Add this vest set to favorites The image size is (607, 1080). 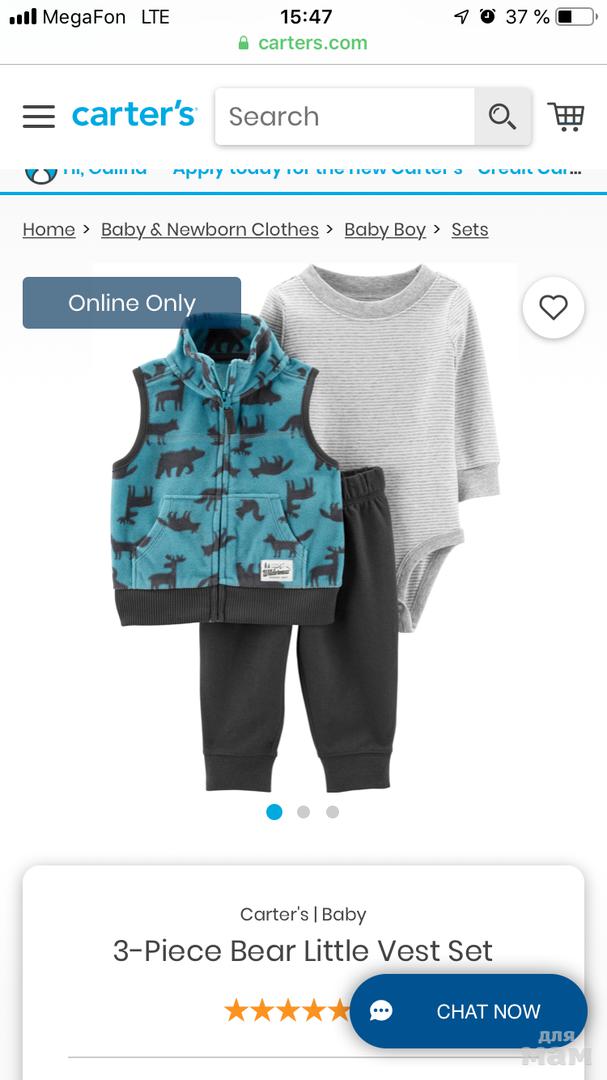pos(553,308)
